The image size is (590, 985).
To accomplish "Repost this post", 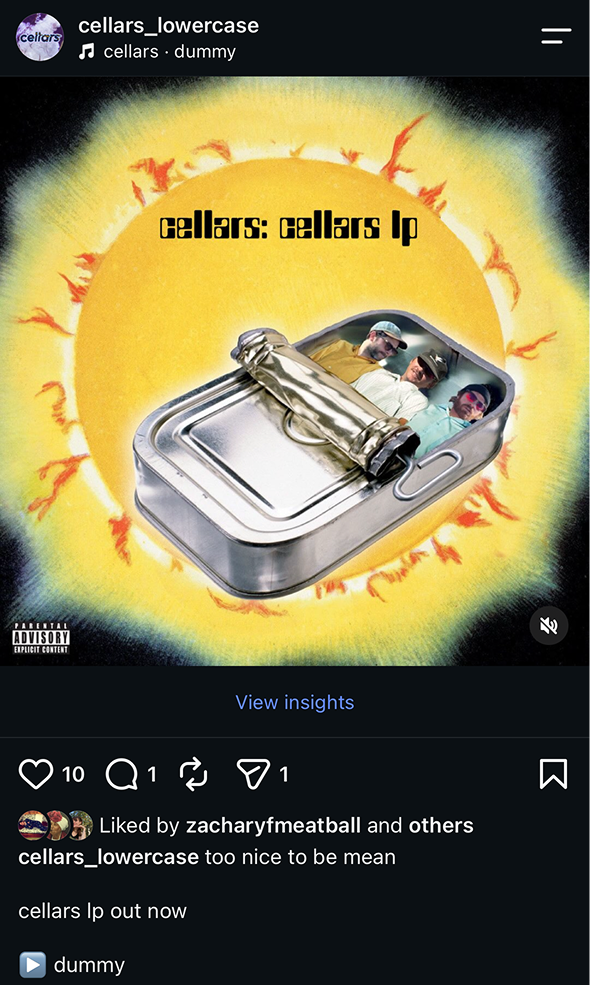I will click(193, 774).
